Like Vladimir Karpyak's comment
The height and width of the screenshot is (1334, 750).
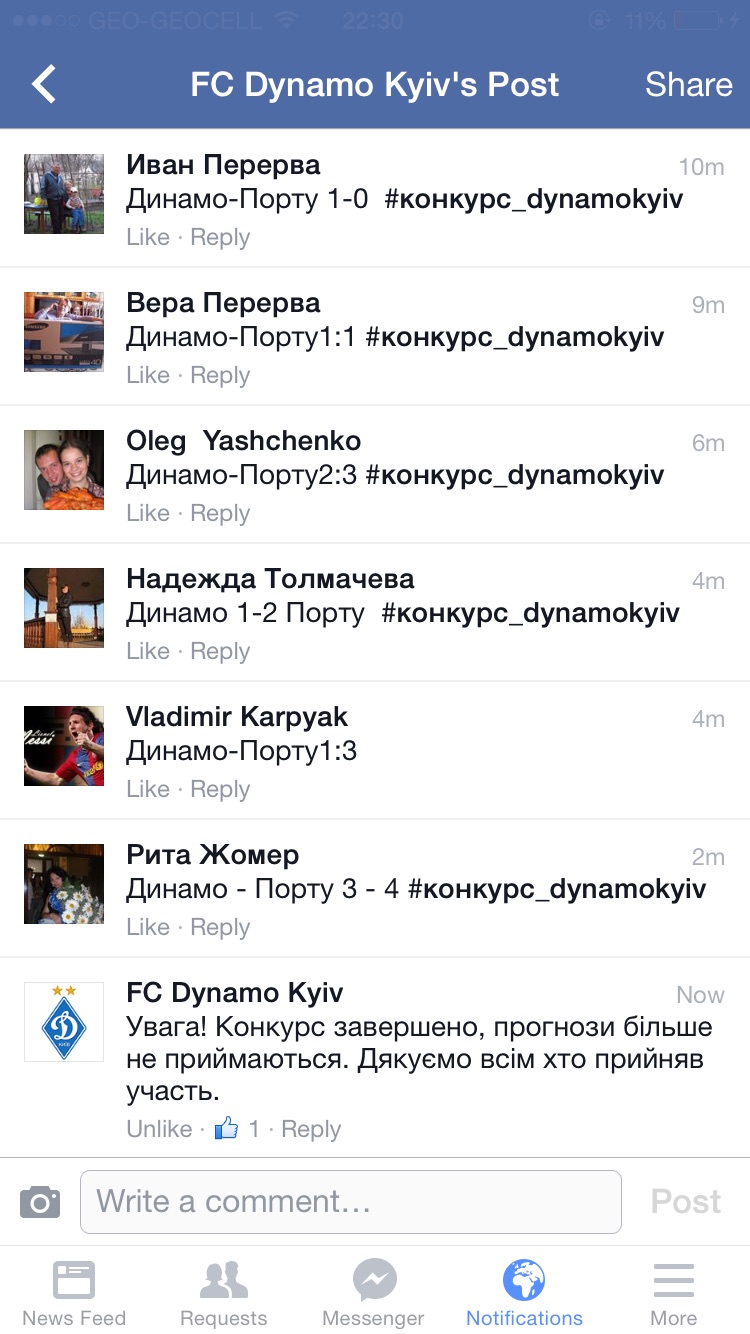point(147,790)
